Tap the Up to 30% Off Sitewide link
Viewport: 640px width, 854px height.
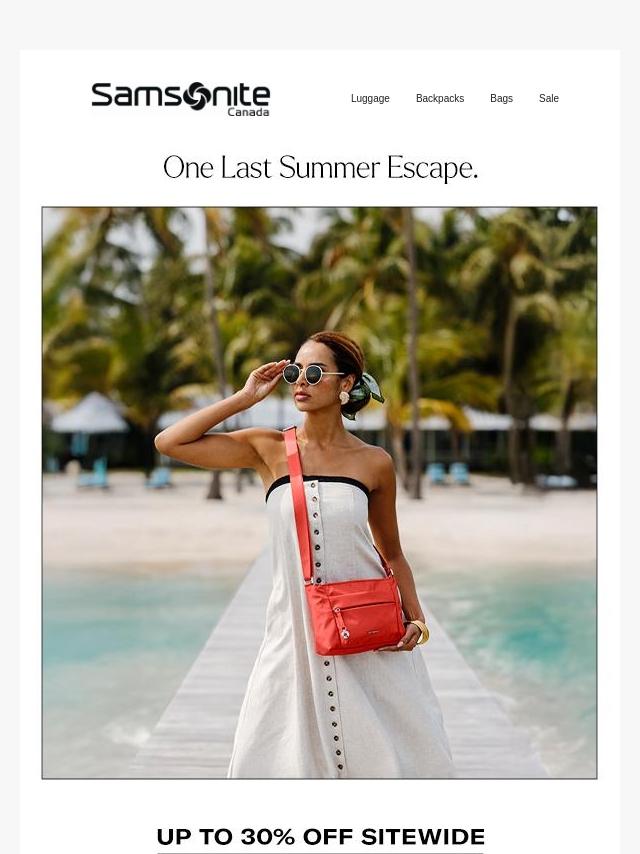pyautogui.click(x=320, y=837)
